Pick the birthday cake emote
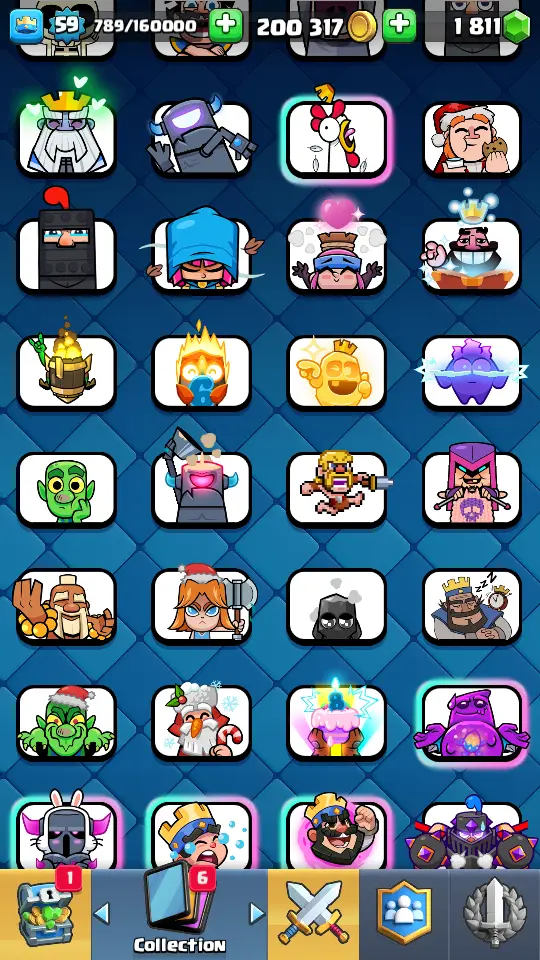 point(337,722)
